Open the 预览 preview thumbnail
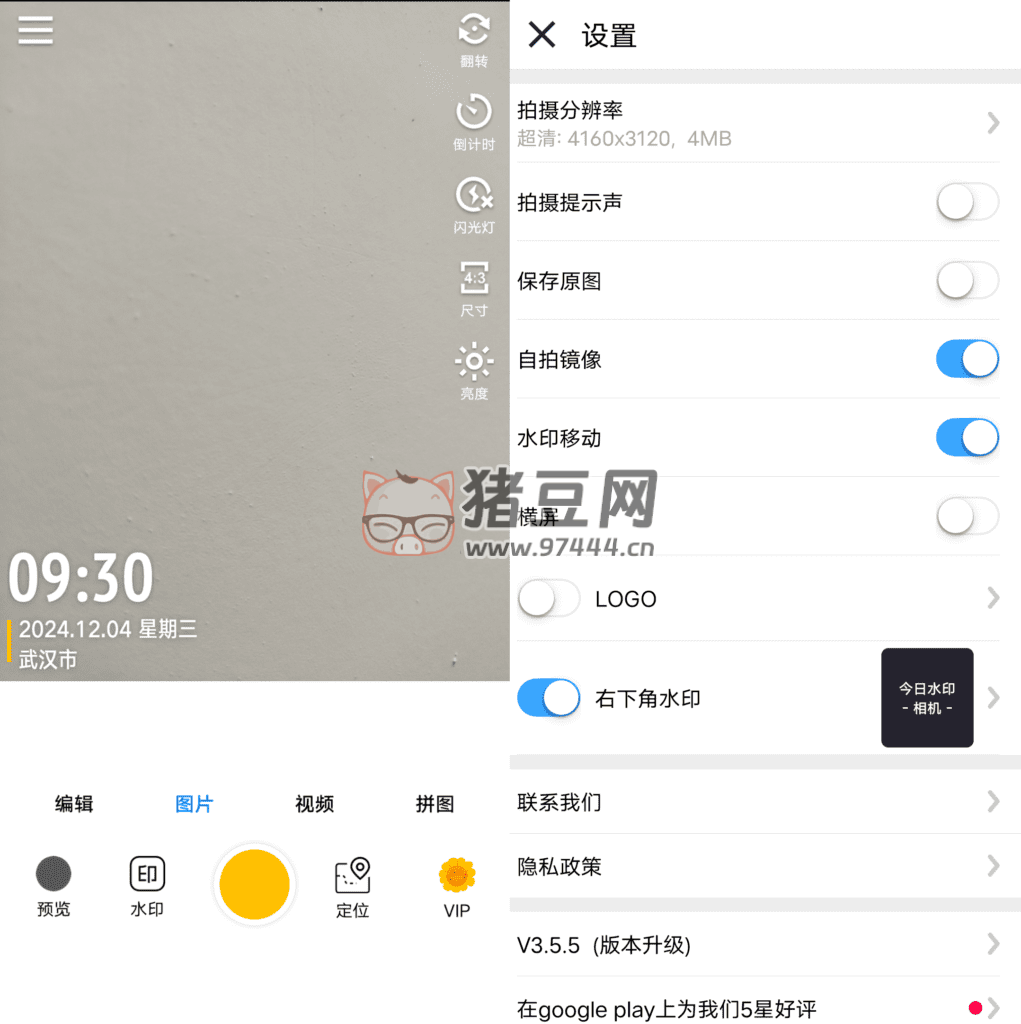 point(54,884)
